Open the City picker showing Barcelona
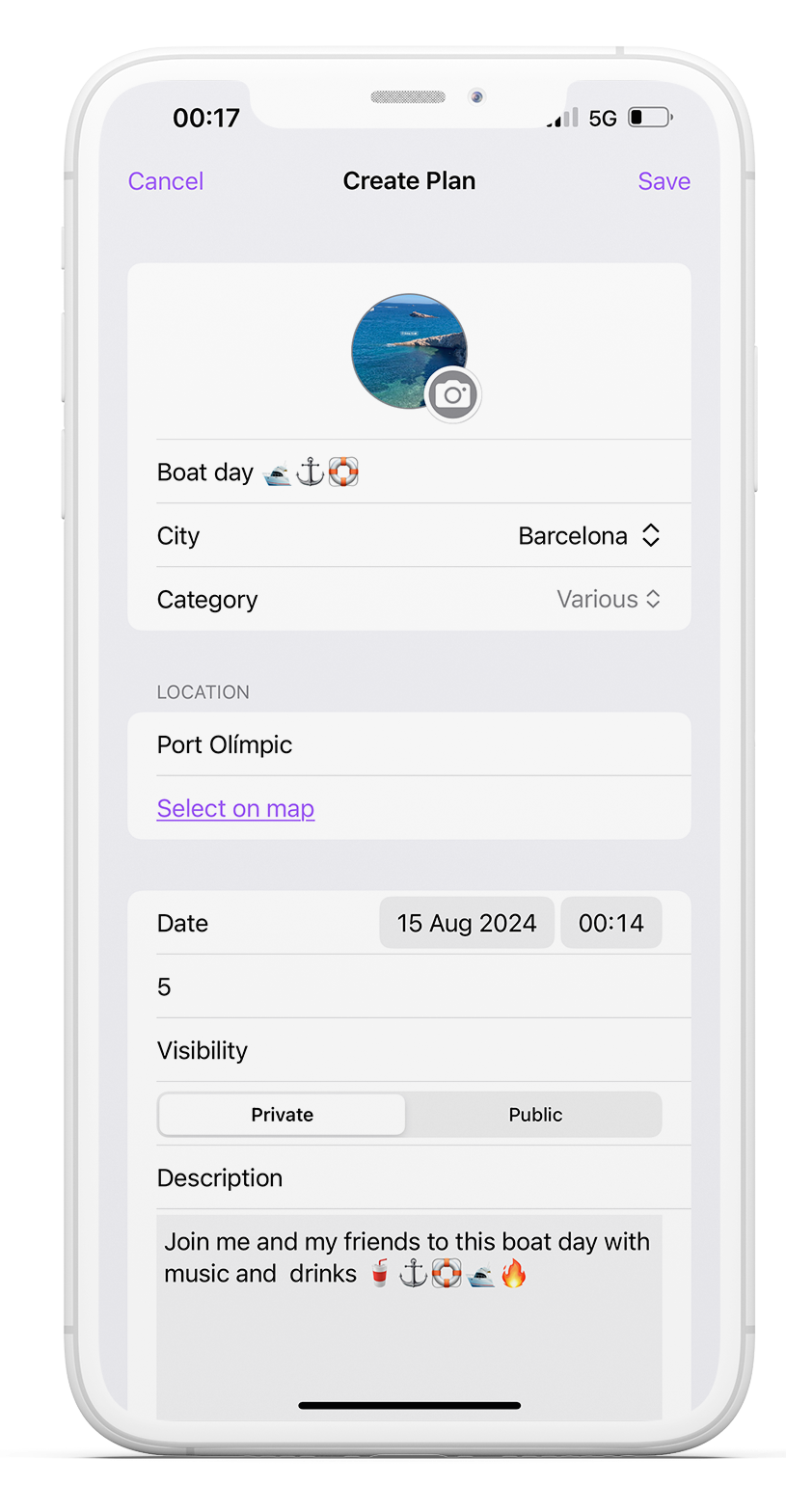Screen dimensions: 786x1512 coord(588,536)
